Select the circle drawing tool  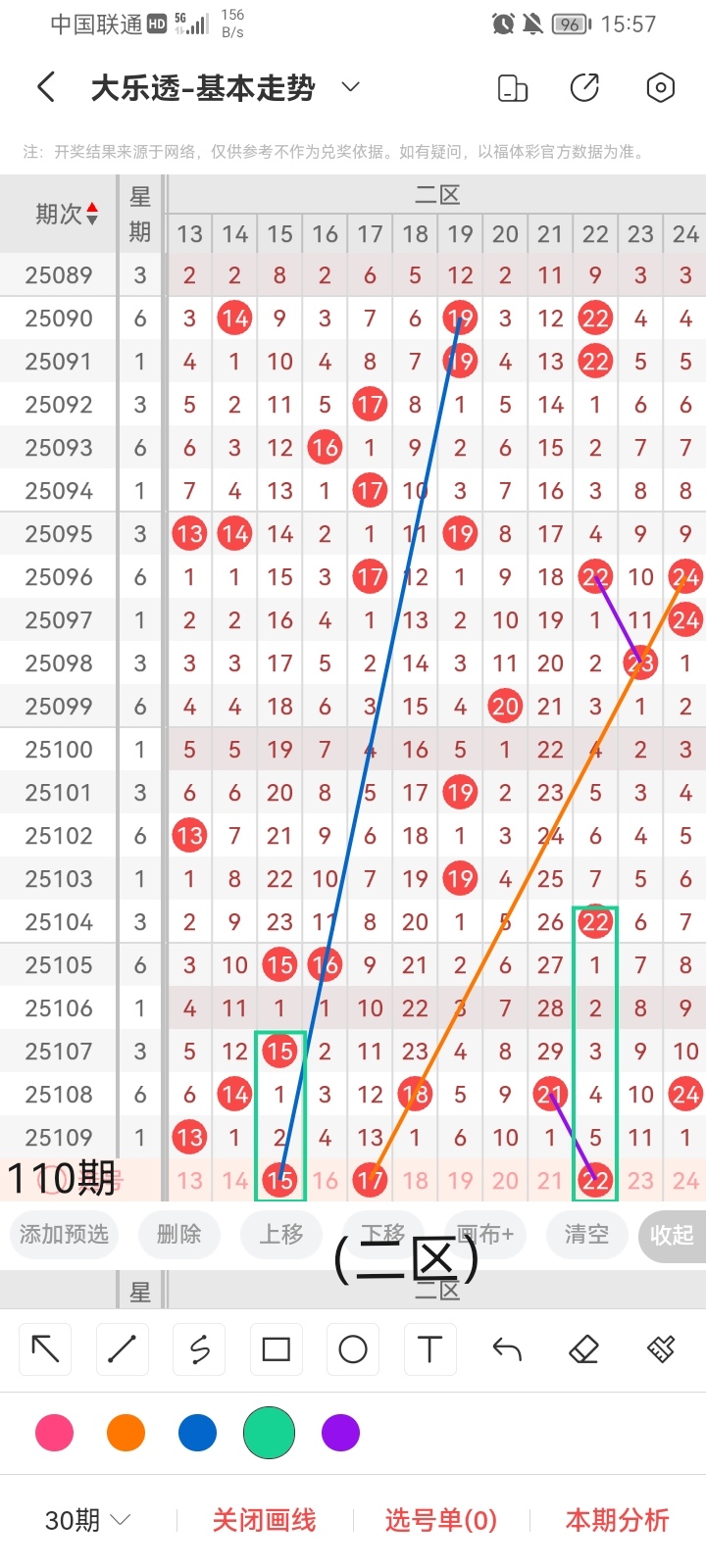pos(353,1349)
